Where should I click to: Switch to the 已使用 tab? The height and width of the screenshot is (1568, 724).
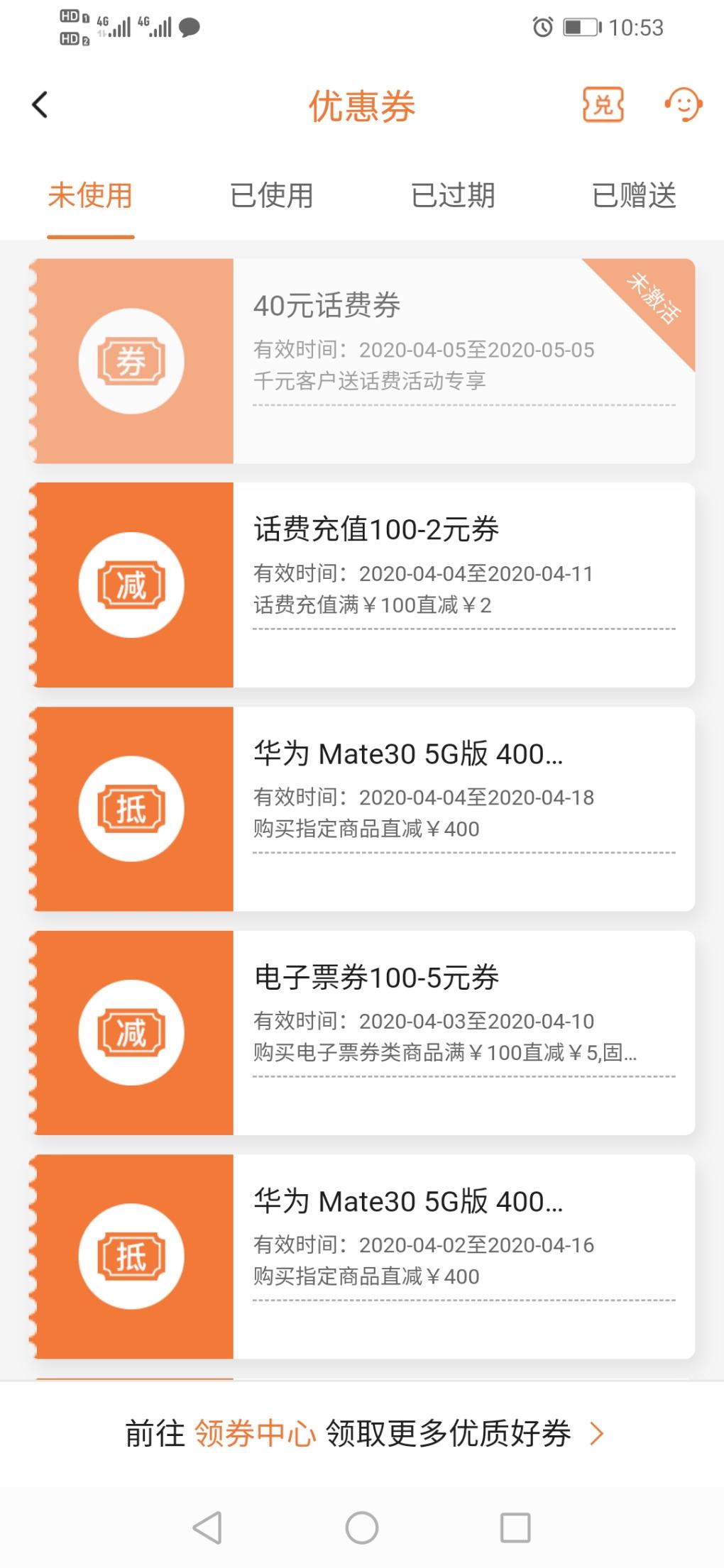point(271,196)
